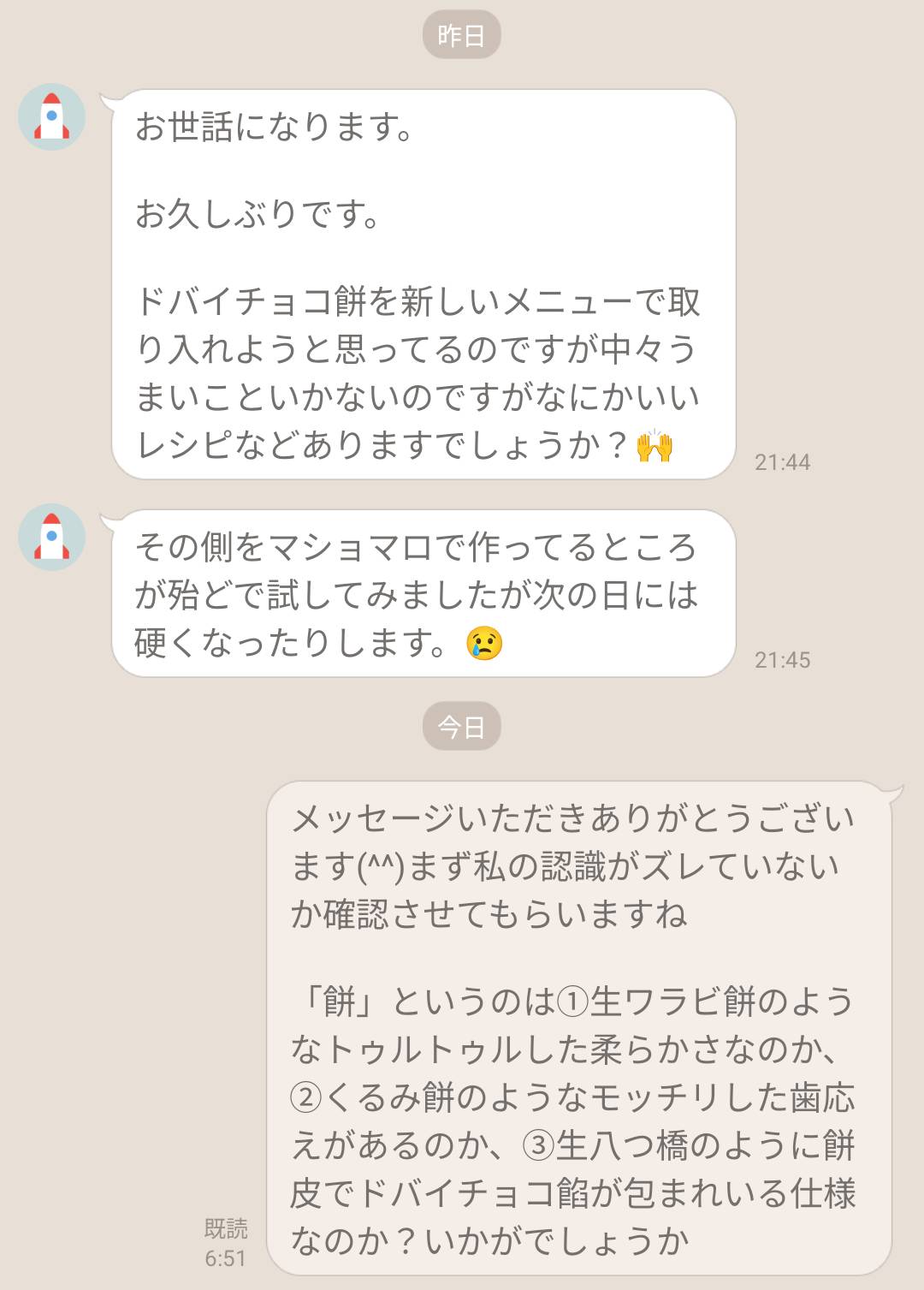The width and height of the screenshot is (924, 1290).
Task: Open rocket avatar beside その側をマショマロ message
Action: click(51, 537)
